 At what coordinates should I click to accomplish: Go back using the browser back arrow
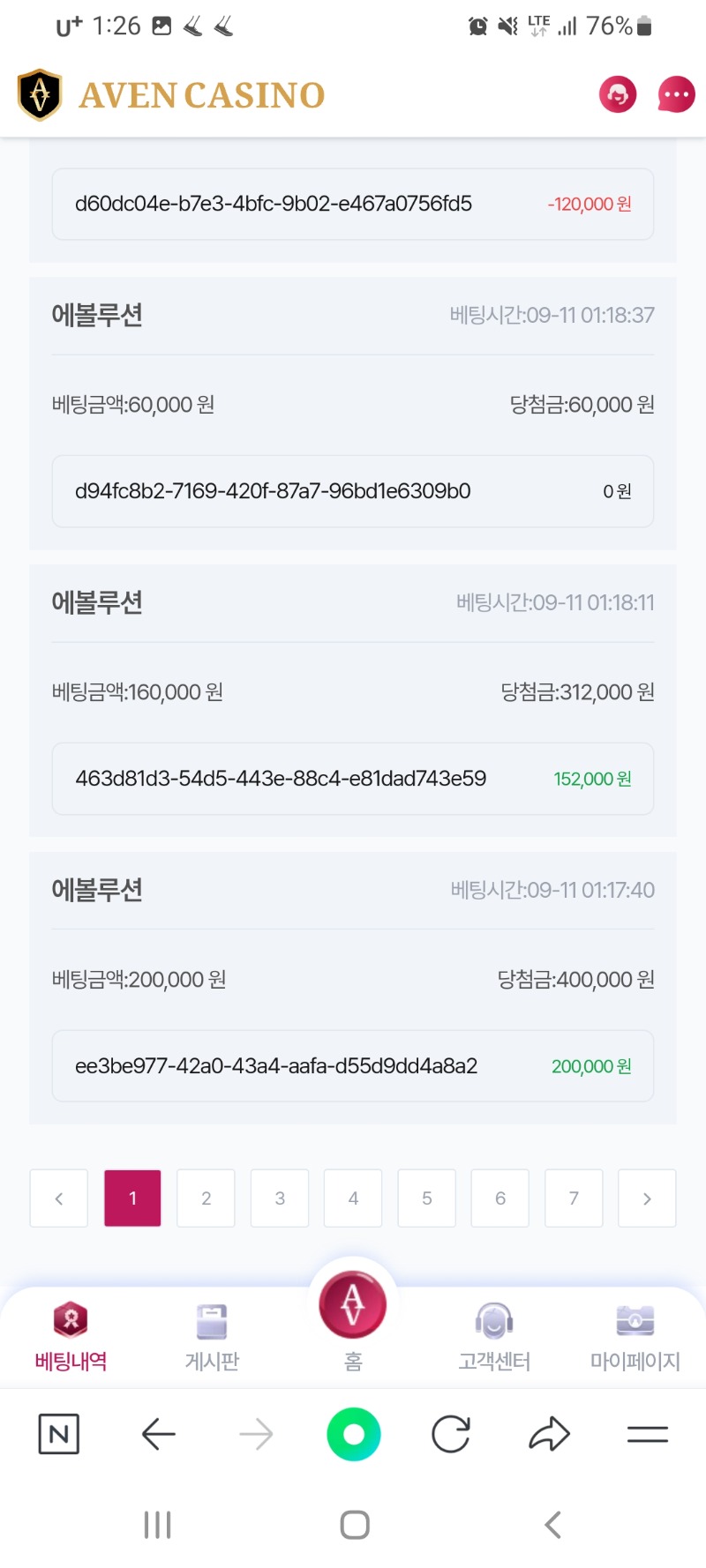tap(159, 1434)
